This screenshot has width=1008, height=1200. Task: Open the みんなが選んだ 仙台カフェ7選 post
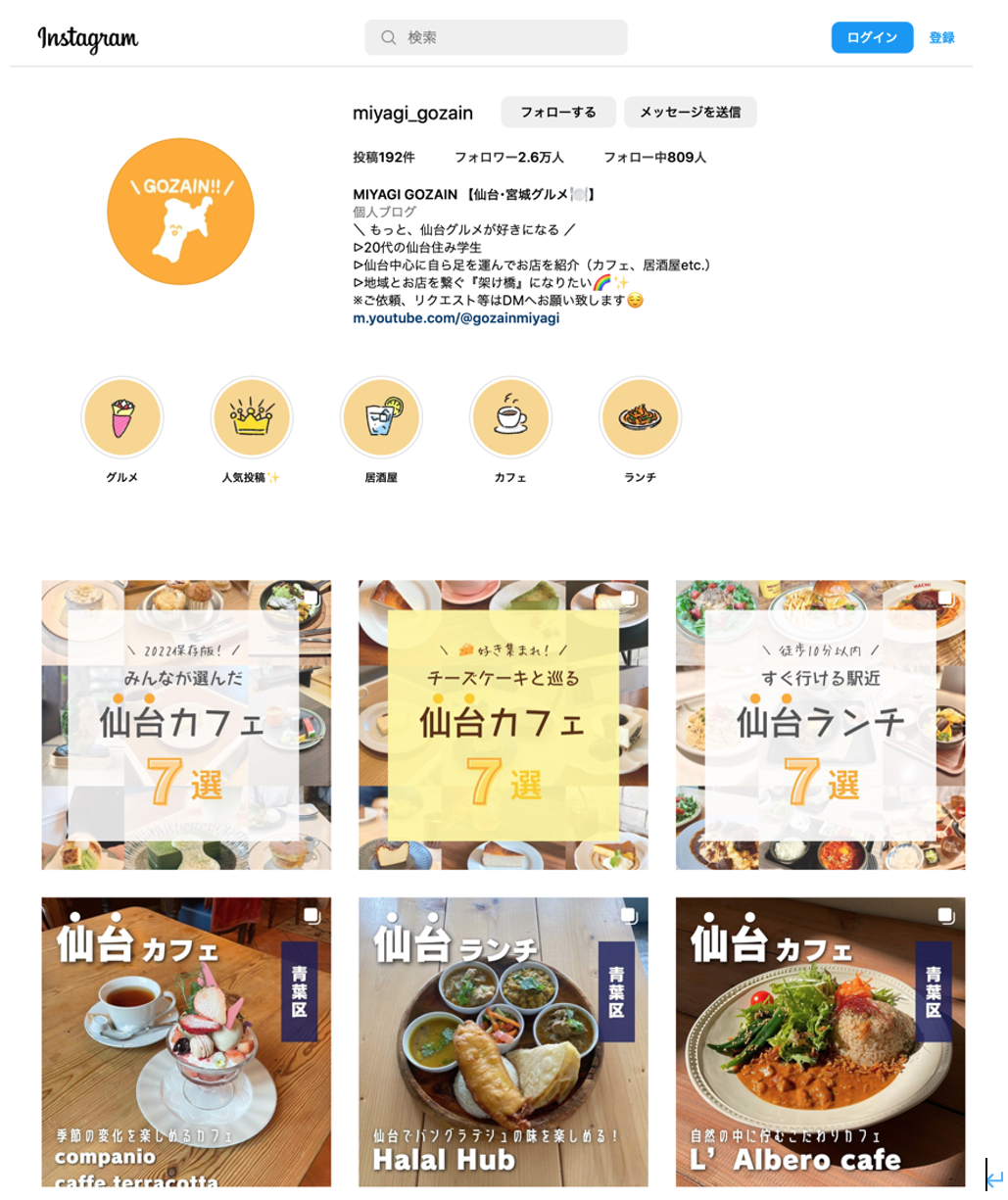(186, 725)
